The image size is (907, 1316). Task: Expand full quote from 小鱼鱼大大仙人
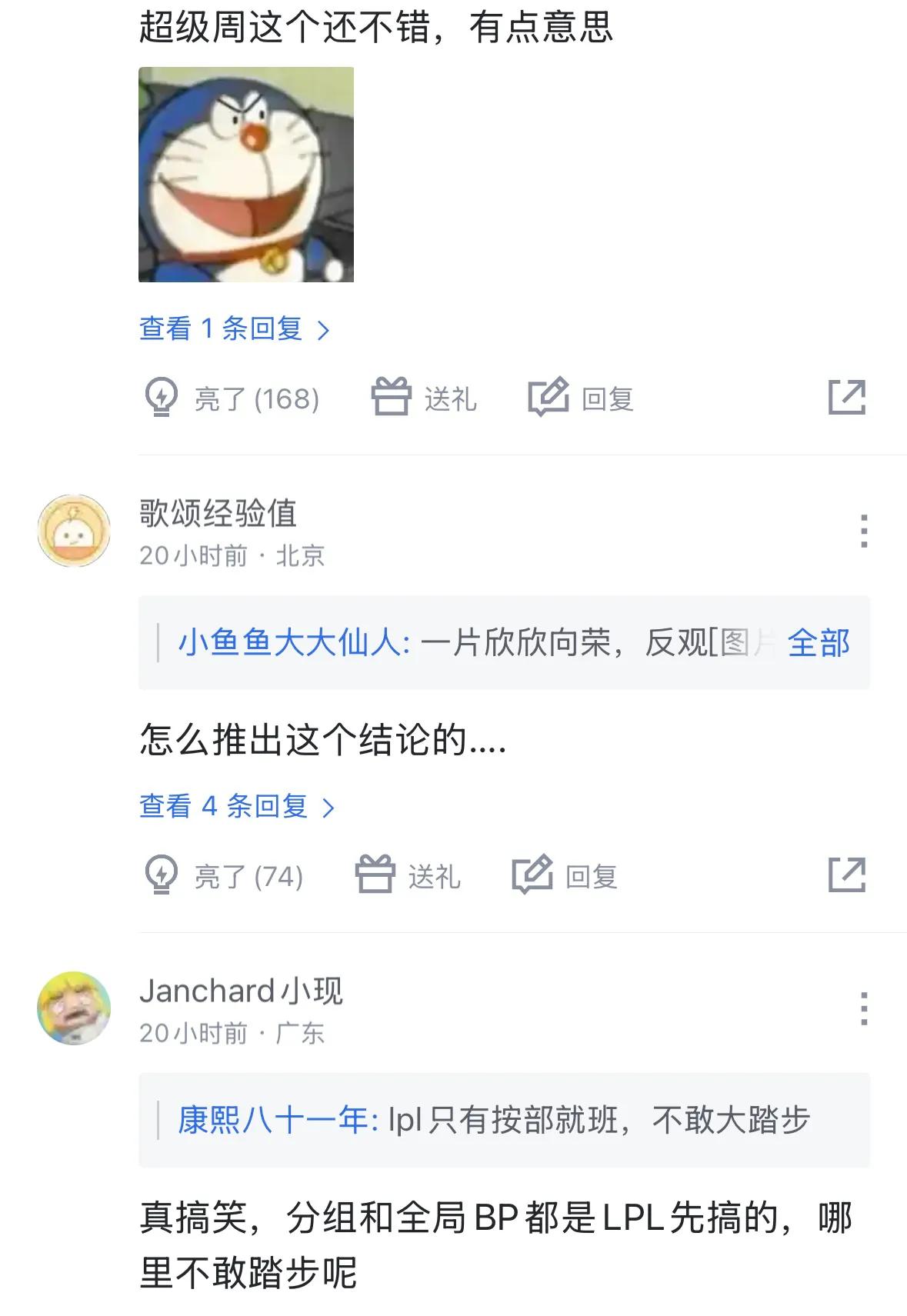click(x=818, y=643)
